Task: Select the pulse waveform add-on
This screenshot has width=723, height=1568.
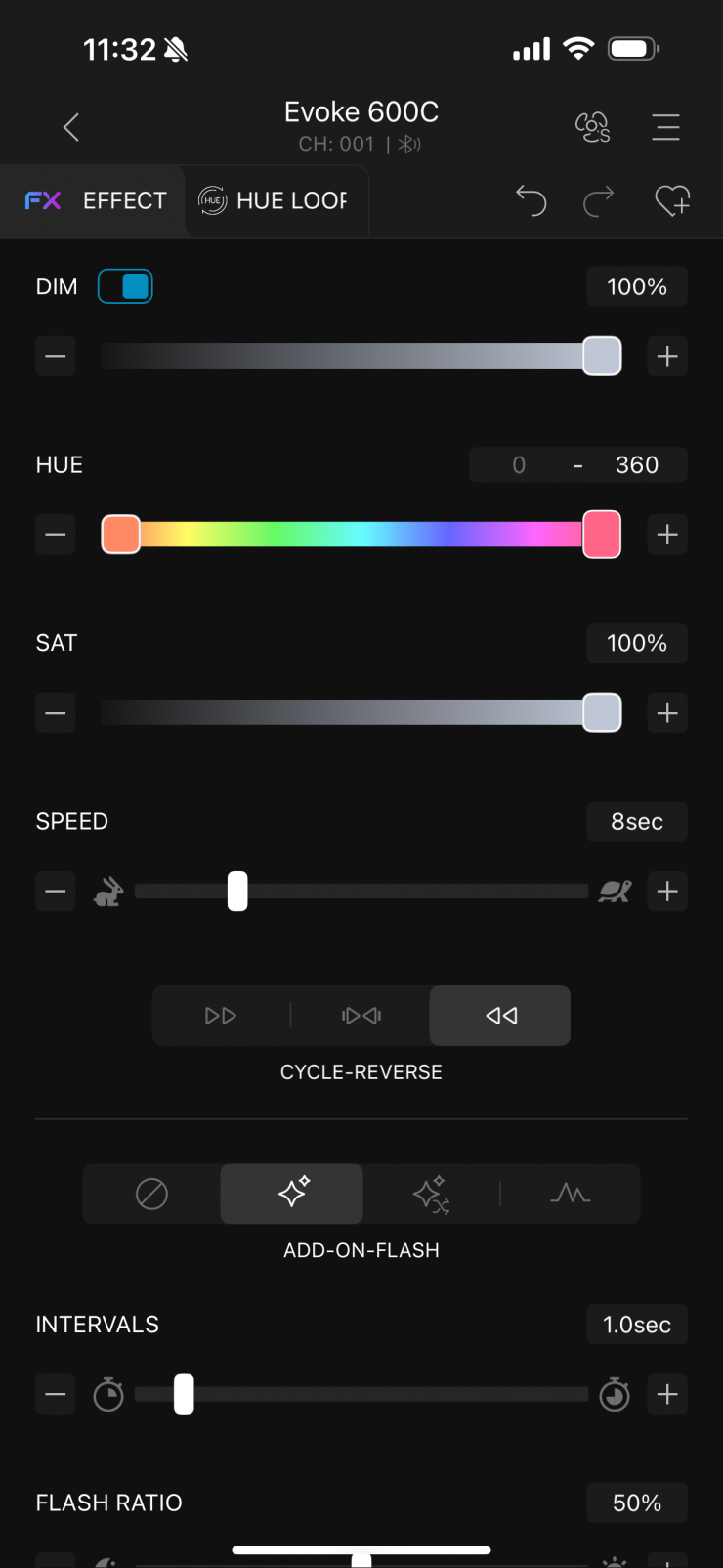Action: click(x=571, y=1194)
